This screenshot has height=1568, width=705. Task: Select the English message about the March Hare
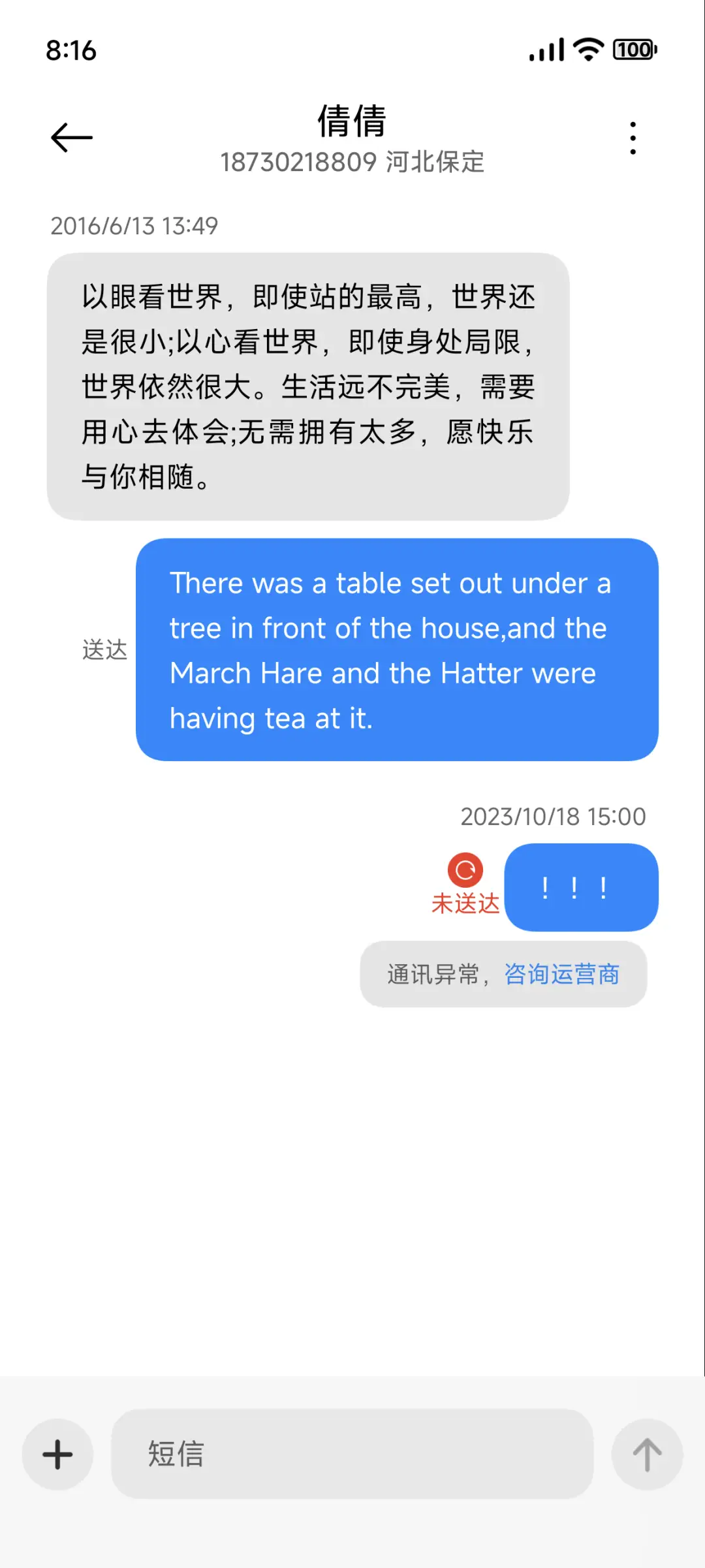coord(397,650)
